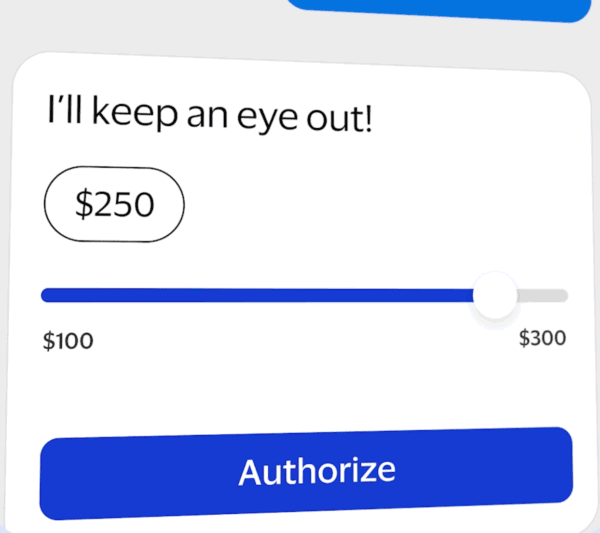
Task: Tap the $250 amount chip
Action: pos(115,205)
